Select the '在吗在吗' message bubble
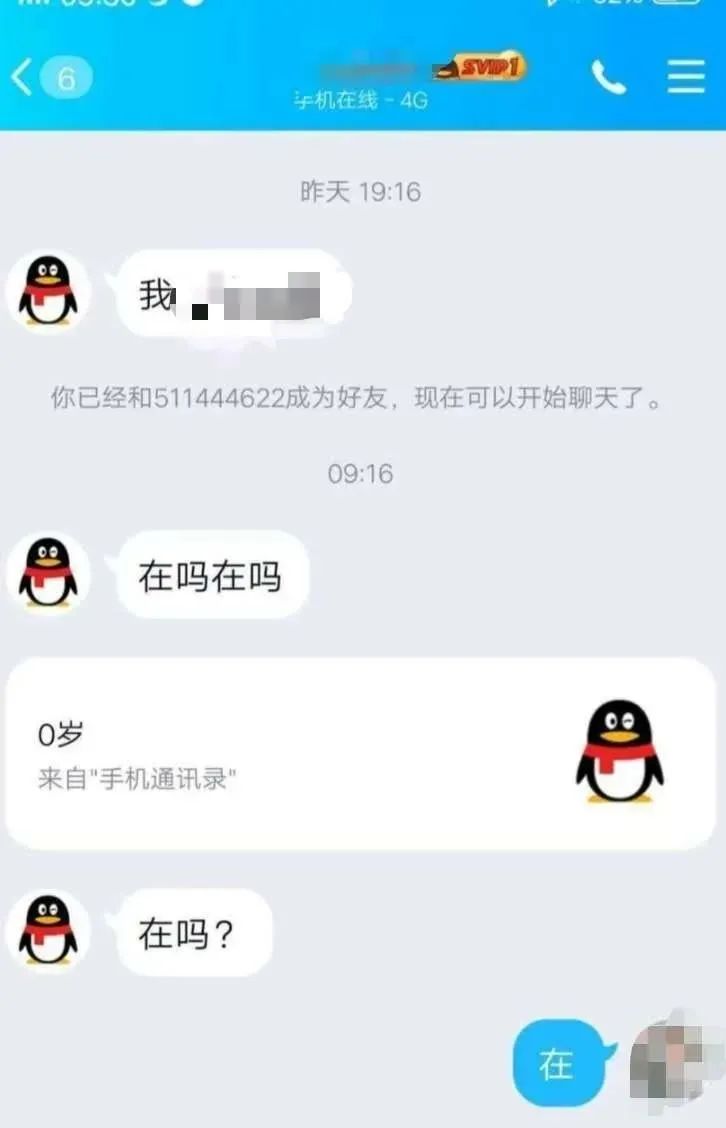 [212, 573]
